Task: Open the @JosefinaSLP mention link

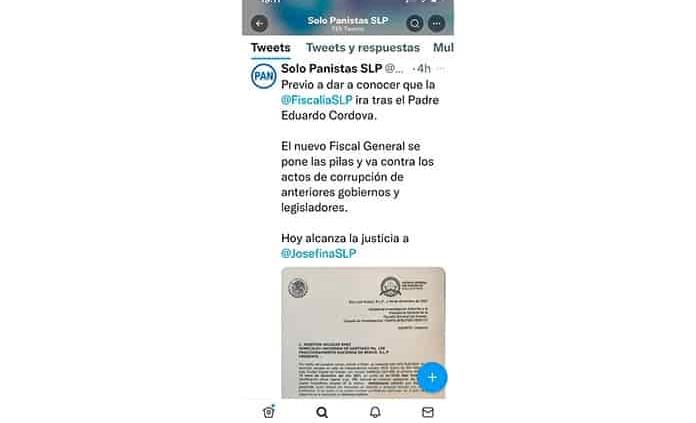Action: (x=320, y=253)
